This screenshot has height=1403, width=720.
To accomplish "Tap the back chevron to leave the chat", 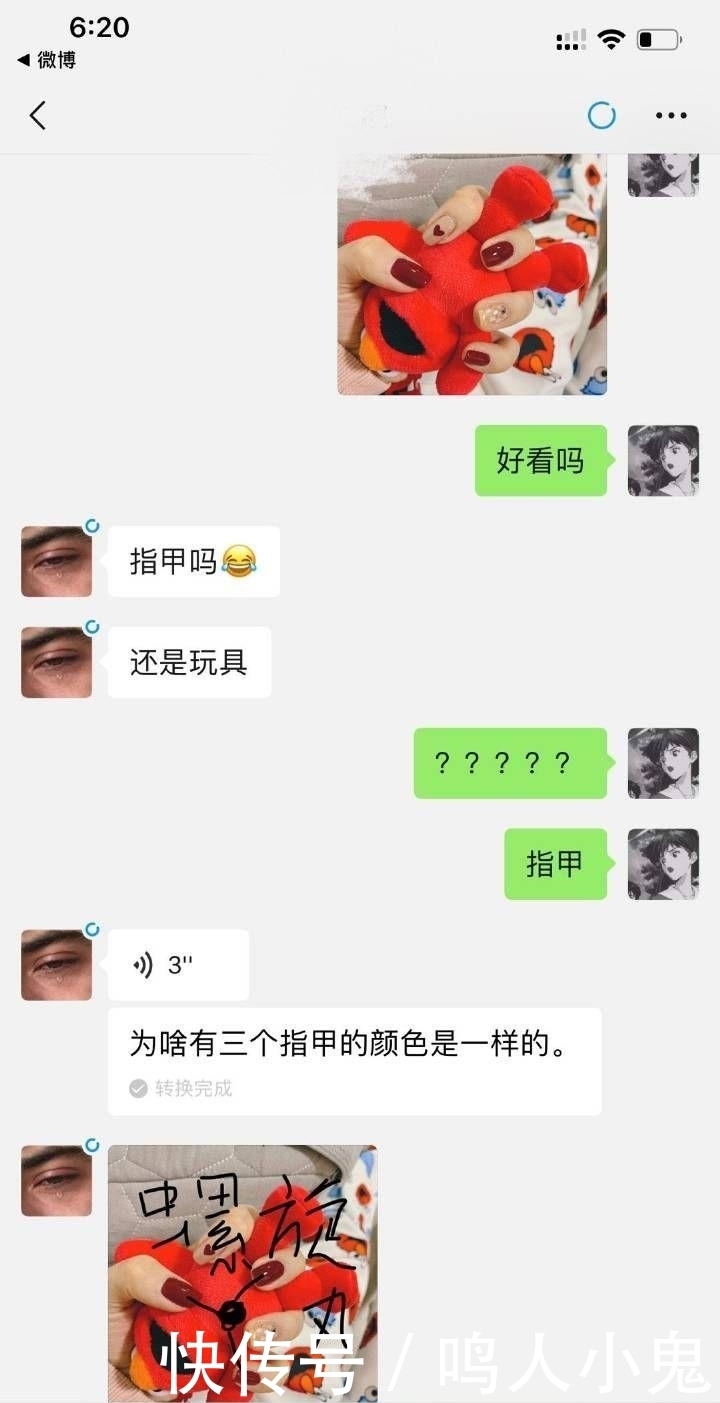I will pyautogui.click(x=37, y=115).
